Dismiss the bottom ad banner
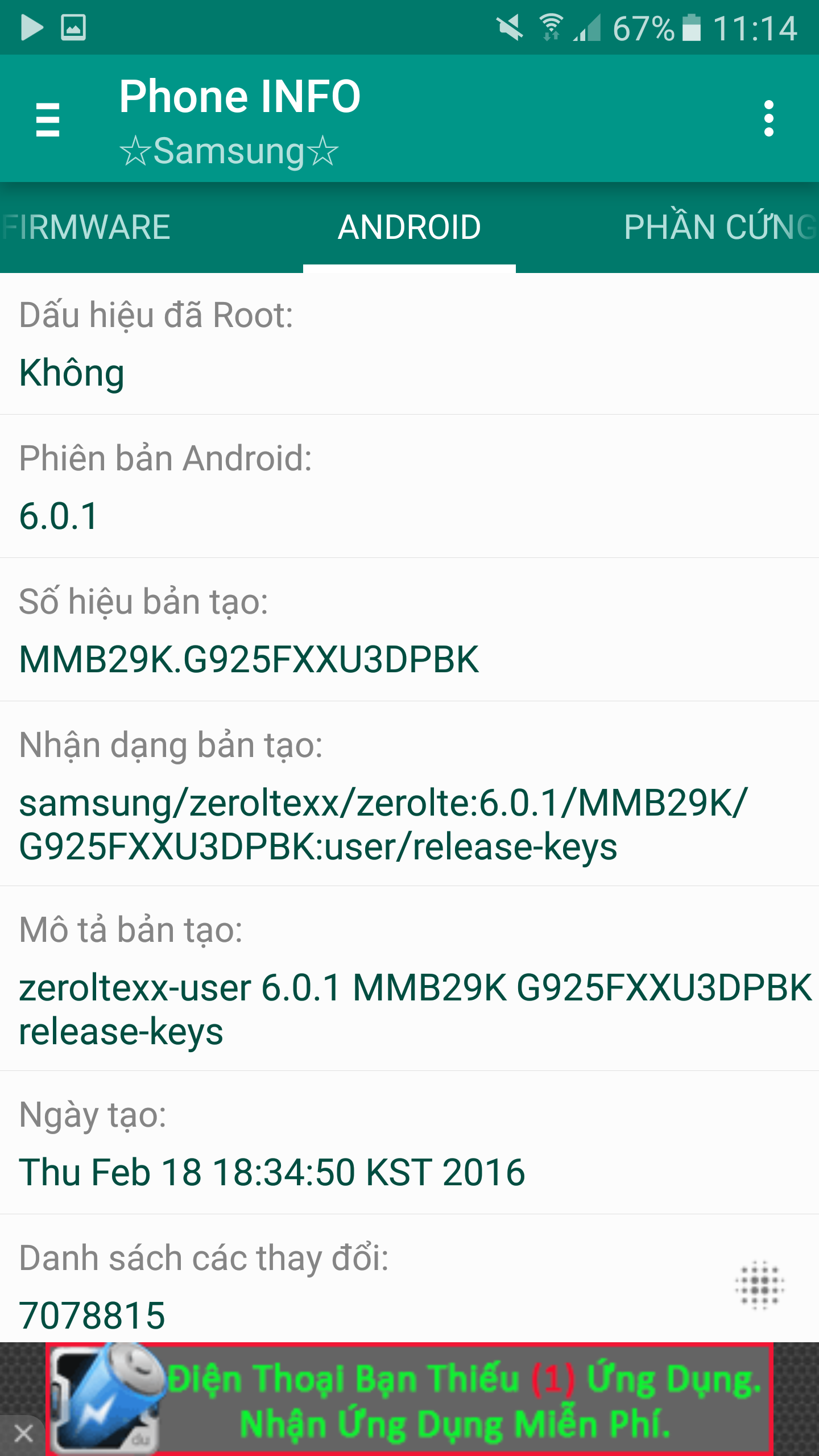This screenshot has width=819, height=1456. [x=23, y=1433]
